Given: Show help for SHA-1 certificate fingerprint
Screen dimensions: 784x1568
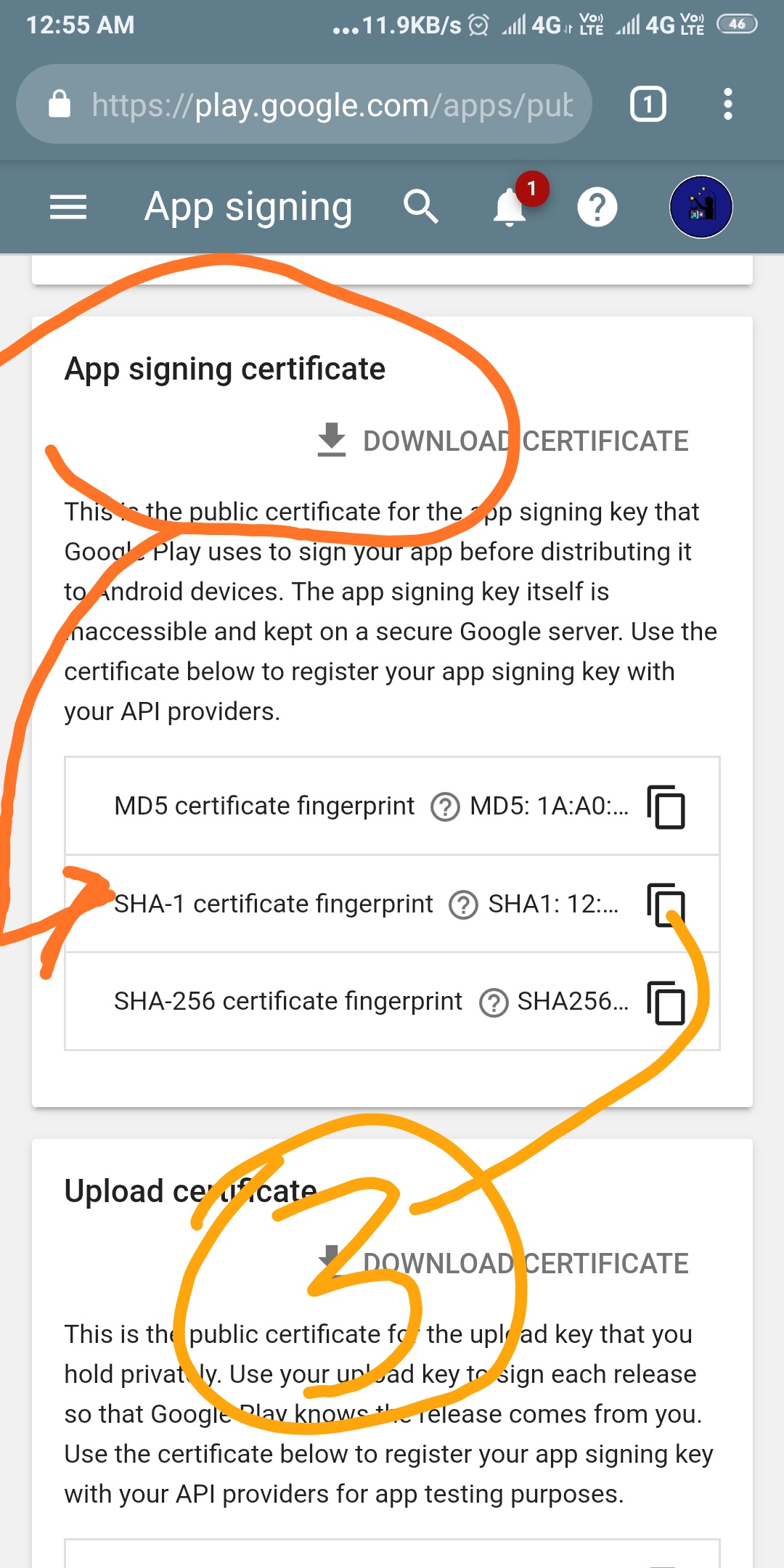Looking at the screenshot, I should coord(463,905).
